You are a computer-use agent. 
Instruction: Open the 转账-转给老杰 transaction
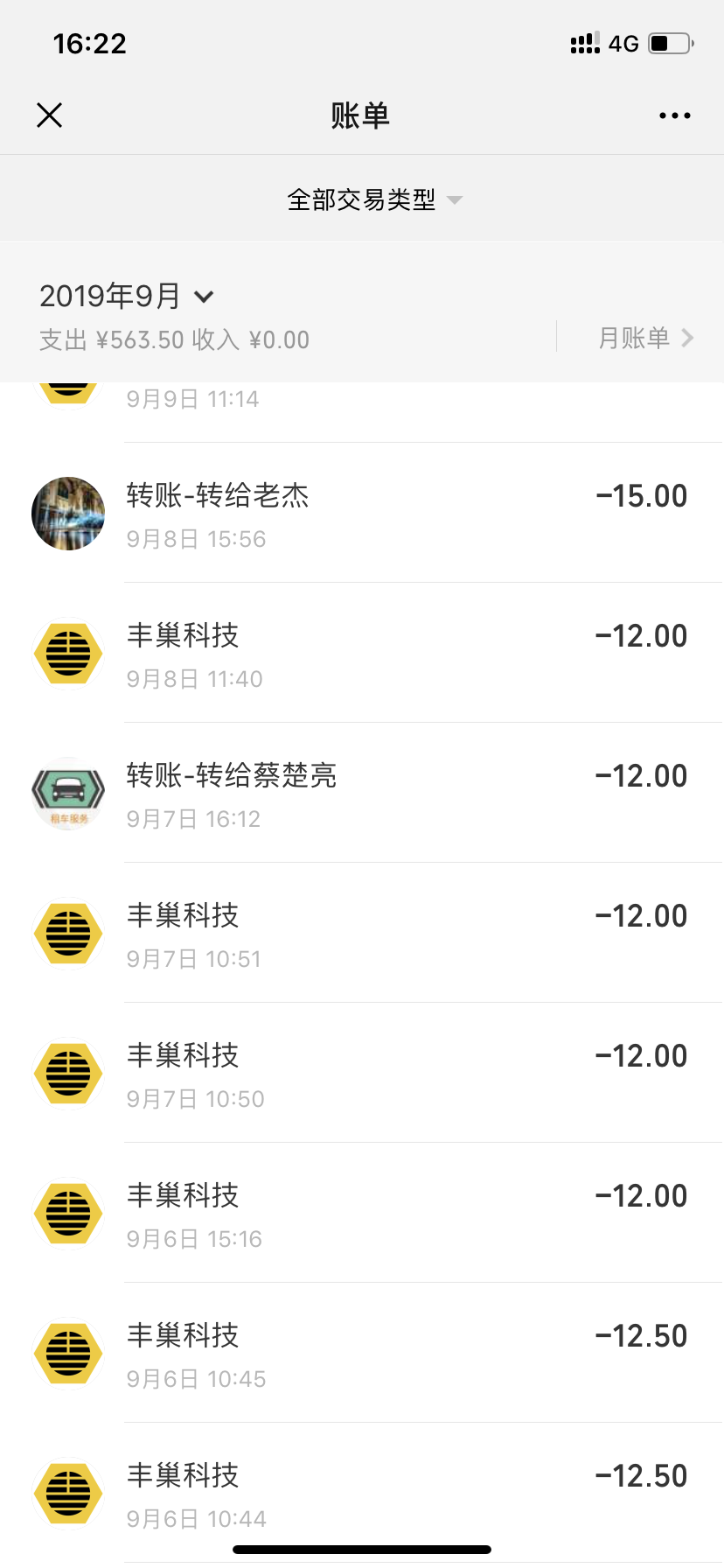(x=362, y=514)
